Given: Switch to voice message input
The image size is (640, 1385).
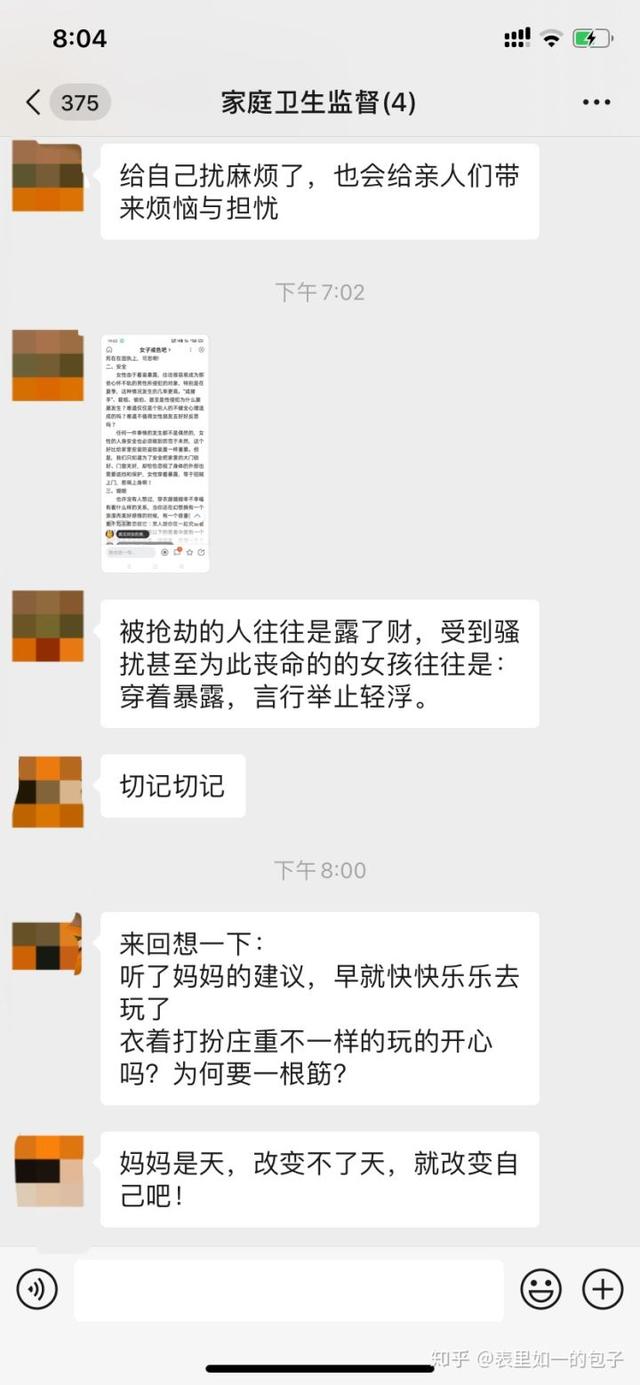Looking at the screenshot, I should click(x=37, y=1290).
